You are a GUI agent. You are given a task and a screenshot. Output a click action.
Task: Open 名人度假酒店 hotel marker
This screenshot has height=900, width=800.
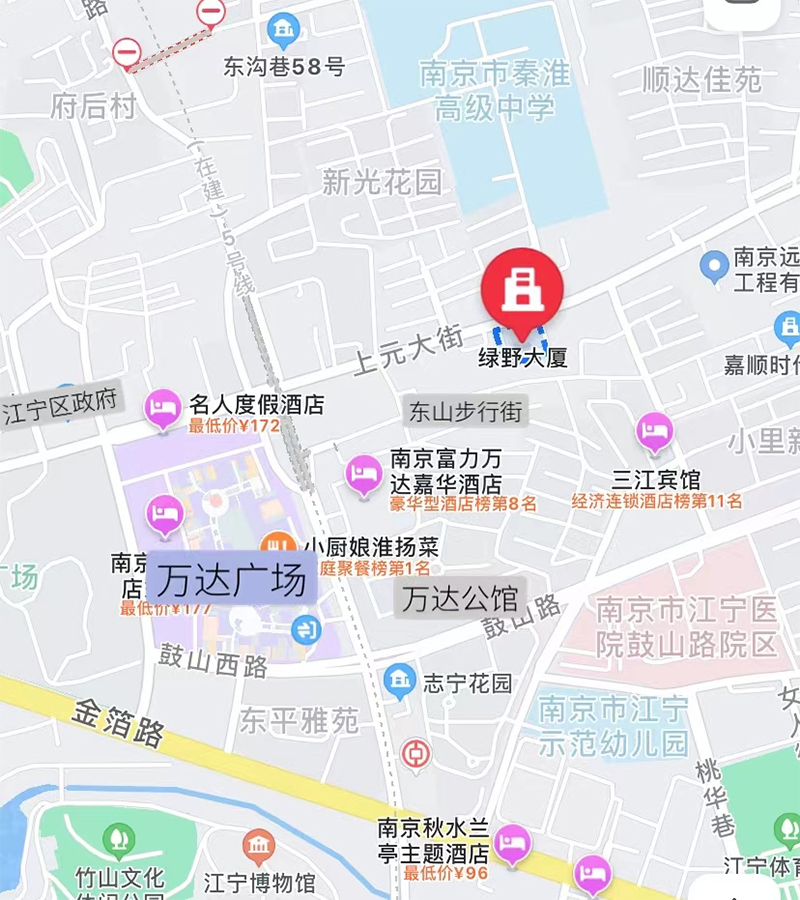point(164,408)
